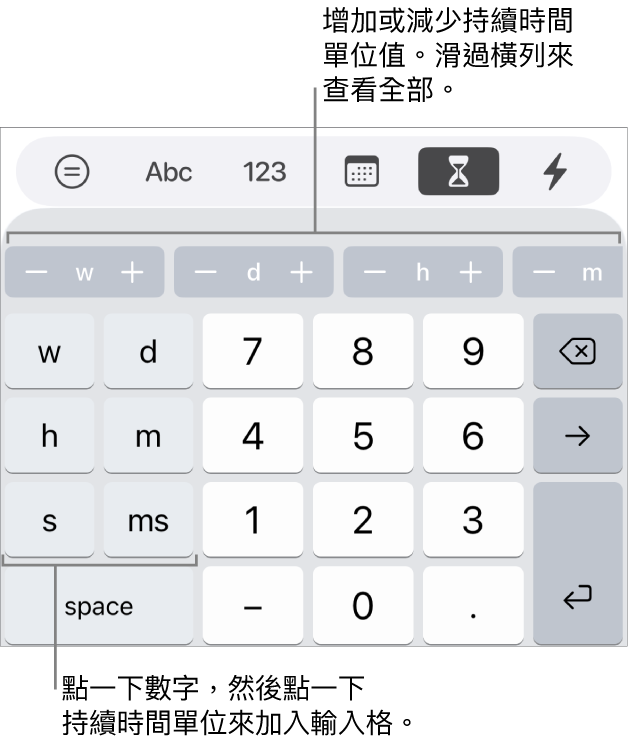Switch to the 123 numeric keyboard
628x747 pixels.
(x=264, y=173)
